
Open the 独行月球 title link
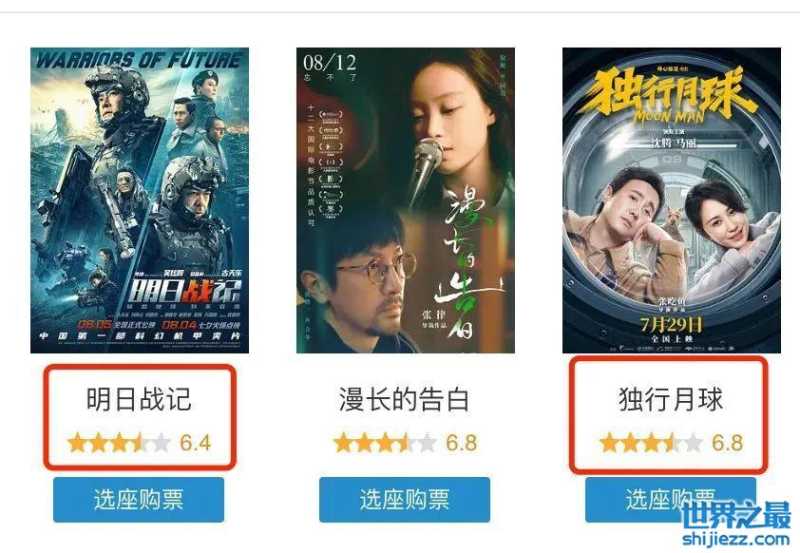[x=671, y=401]
